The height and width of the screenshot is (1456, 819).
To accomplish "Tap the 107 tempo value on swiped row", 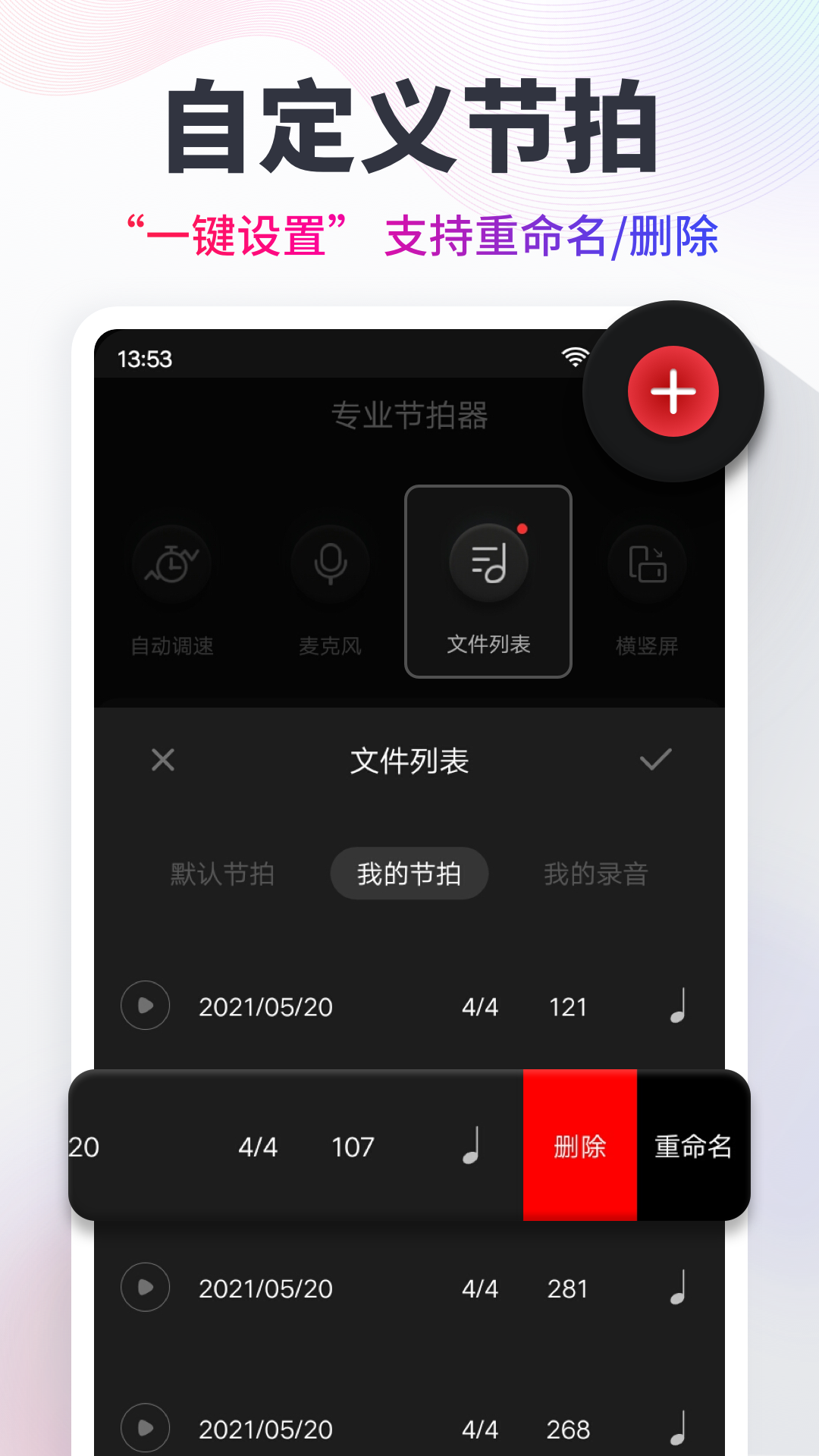I will [x=353, y=1147].
